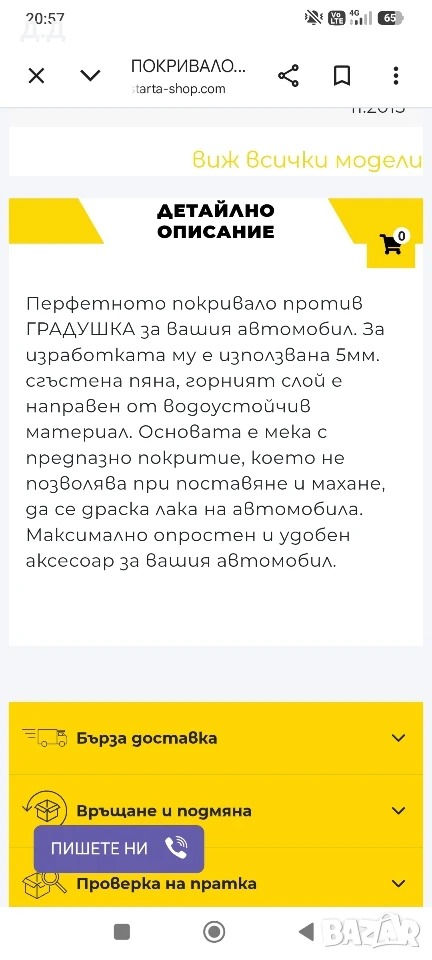Open the browser overflow menu
This screenshot has height=960, width=432.
pyautogui.click(x=396, y=77)
